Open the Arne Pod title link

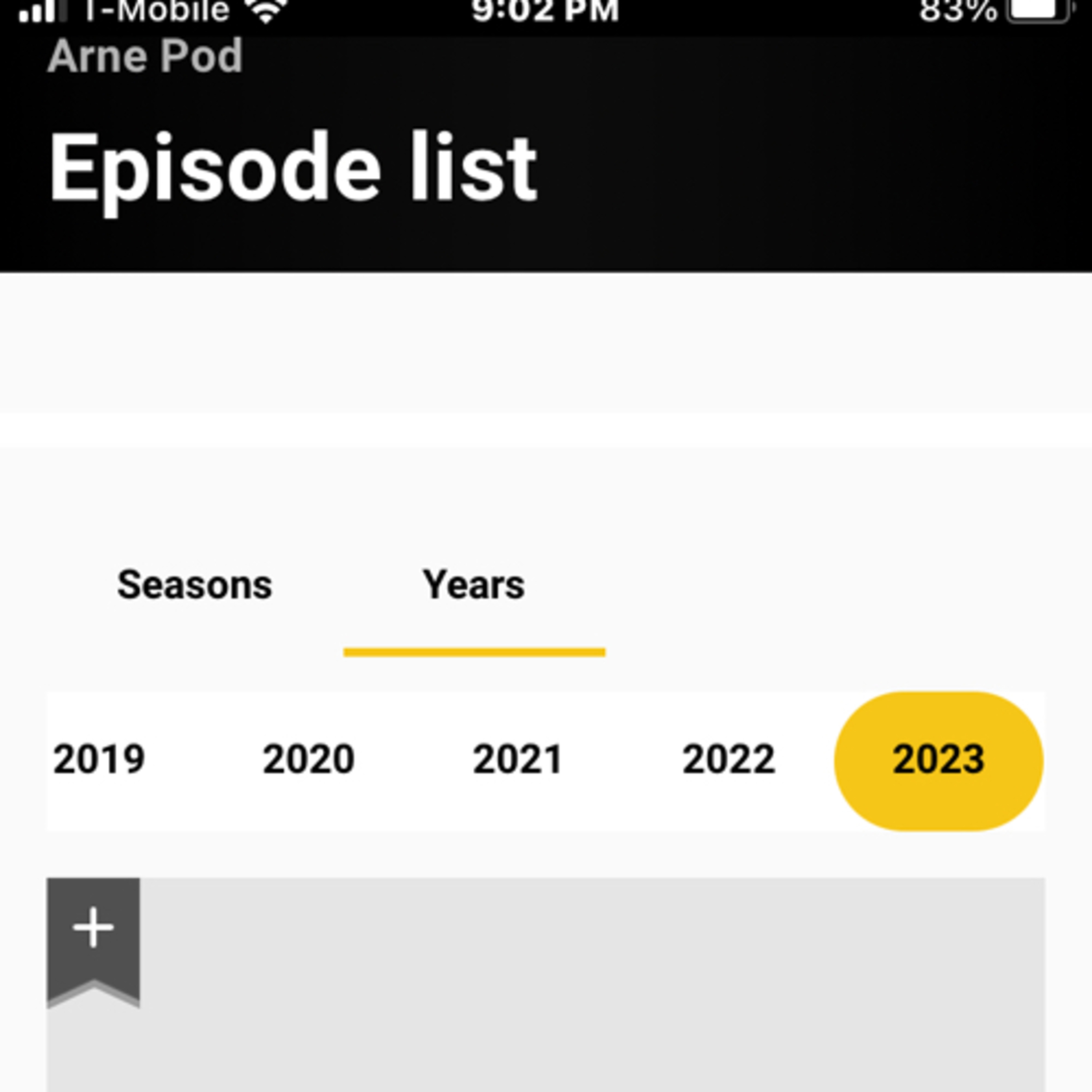pos(145,56)
